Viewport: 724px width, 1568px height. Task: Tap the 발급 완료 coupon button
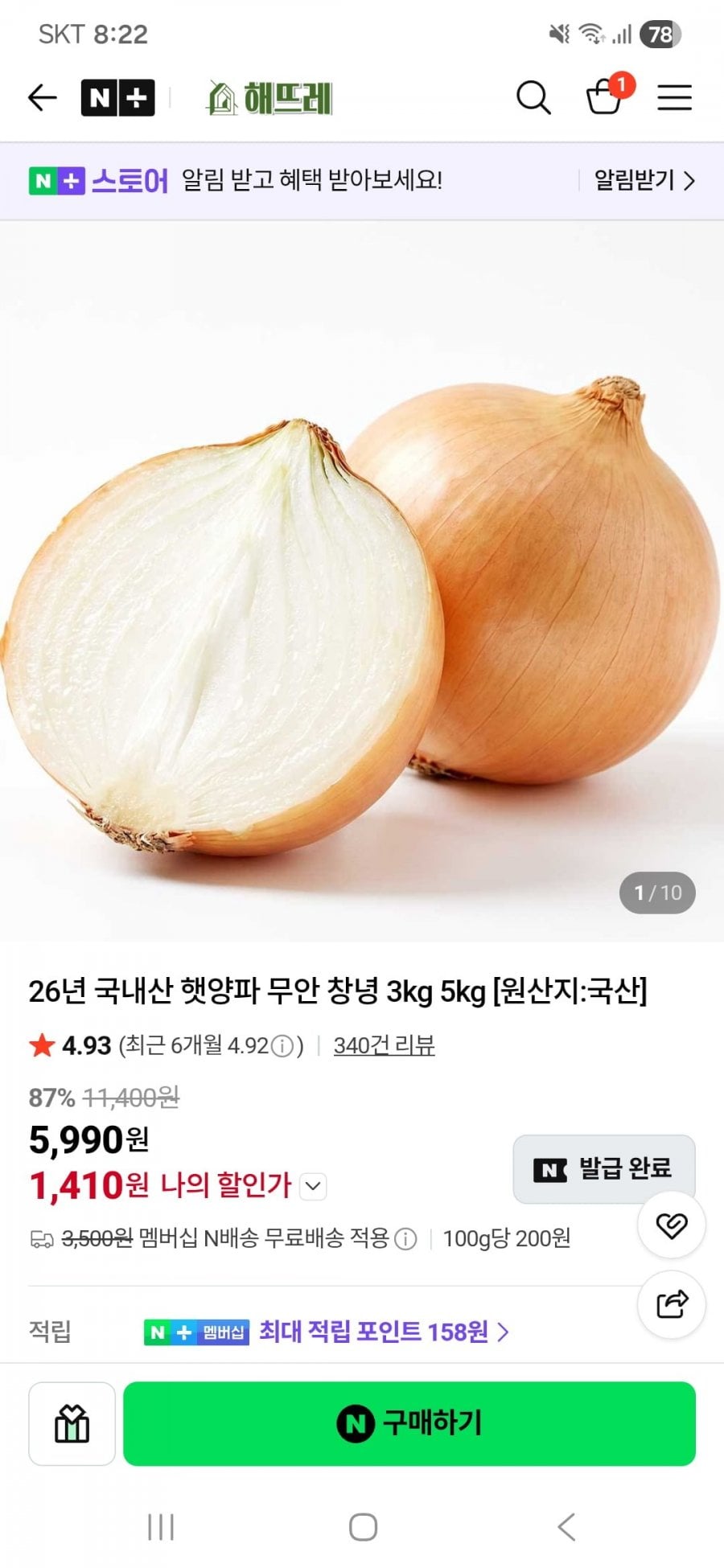[x=603, y=1168]
